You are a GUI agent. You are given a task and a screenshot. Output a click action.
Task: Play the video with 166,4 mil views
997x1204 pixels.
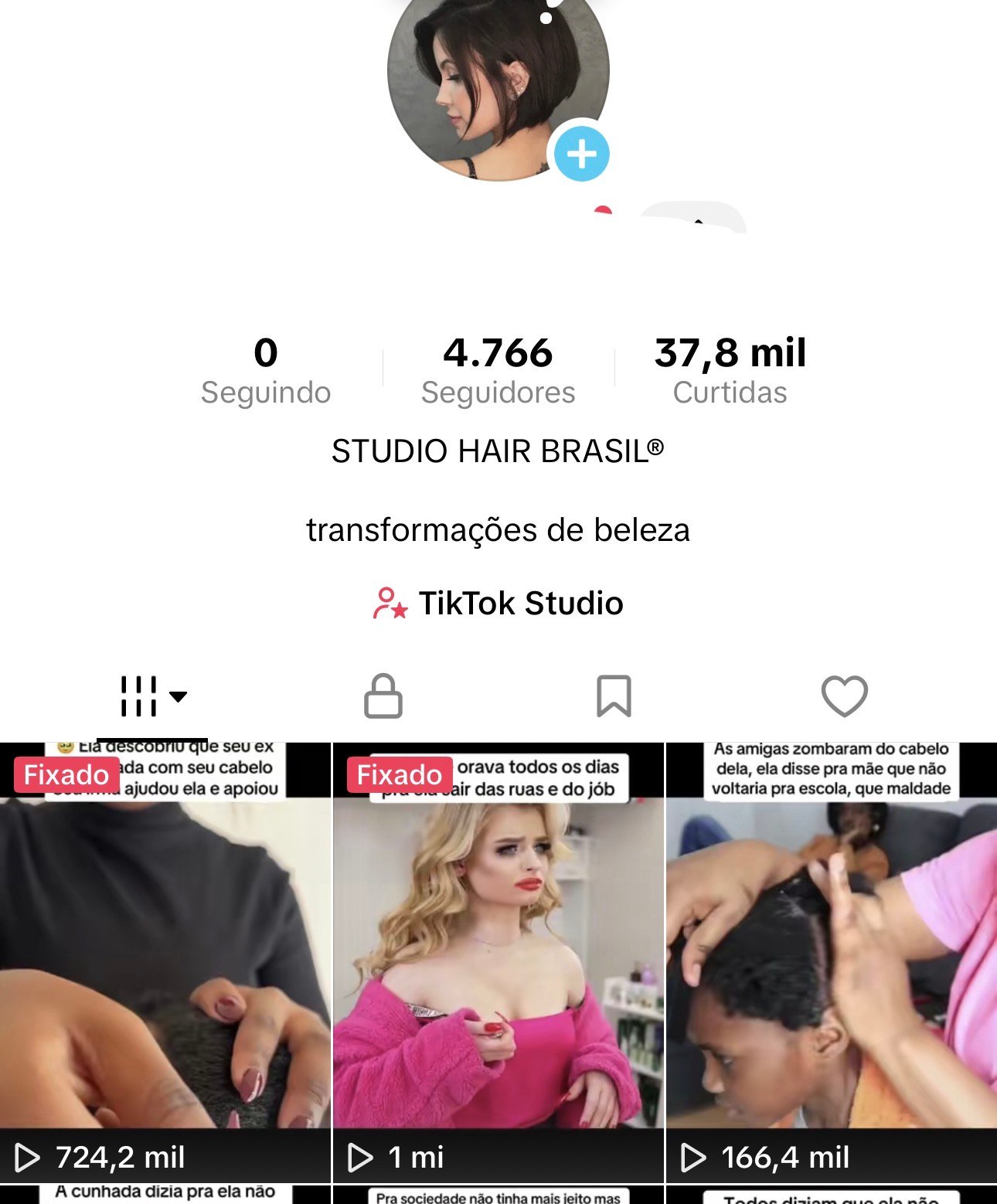tap(831, 962)
